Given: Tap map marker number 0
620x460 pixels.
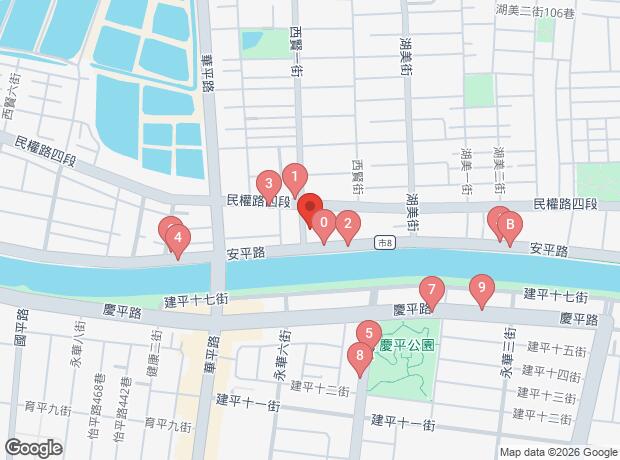Looking at the screenshot, I should pyautogui.click(x=323, y=222).
